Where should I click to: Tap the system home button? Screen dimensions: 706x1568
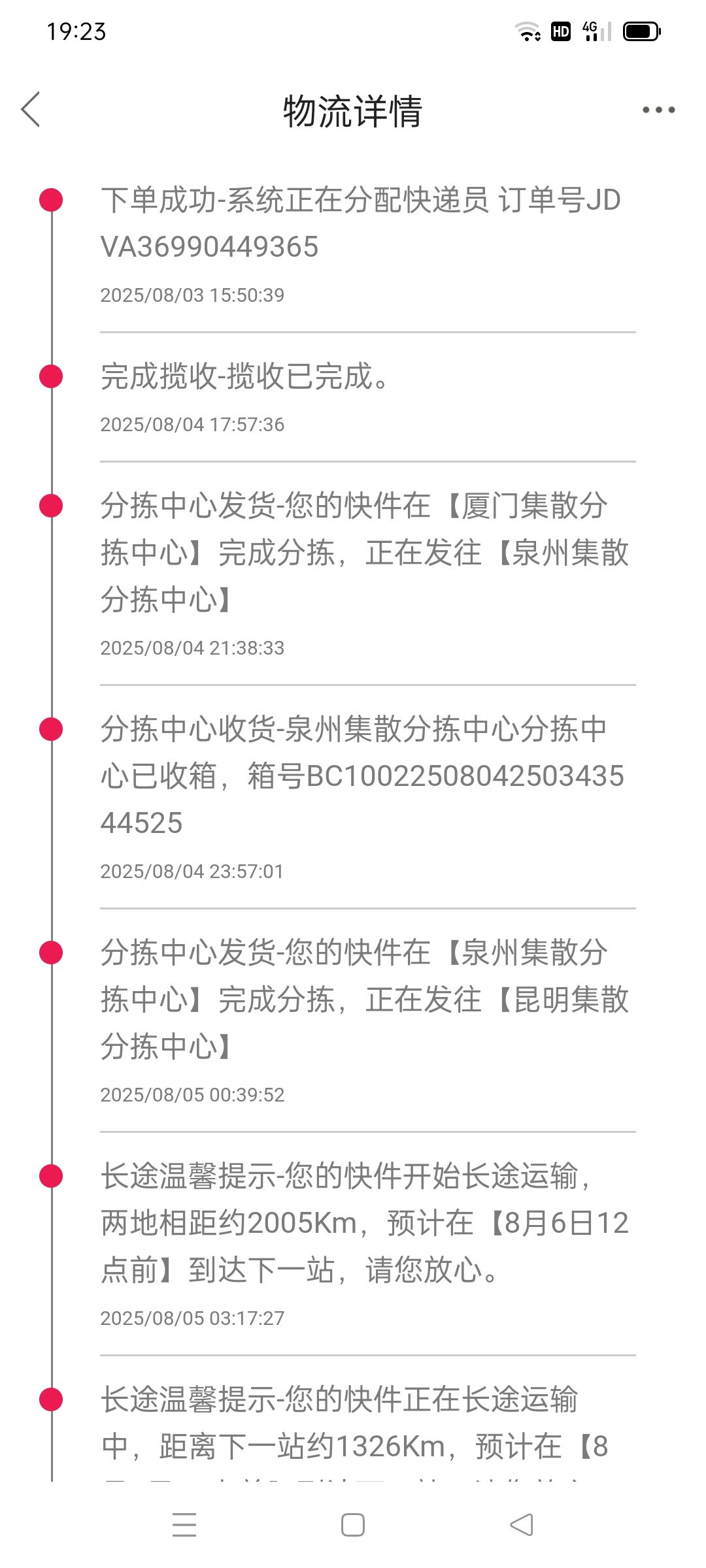[x=353, y=1525]
